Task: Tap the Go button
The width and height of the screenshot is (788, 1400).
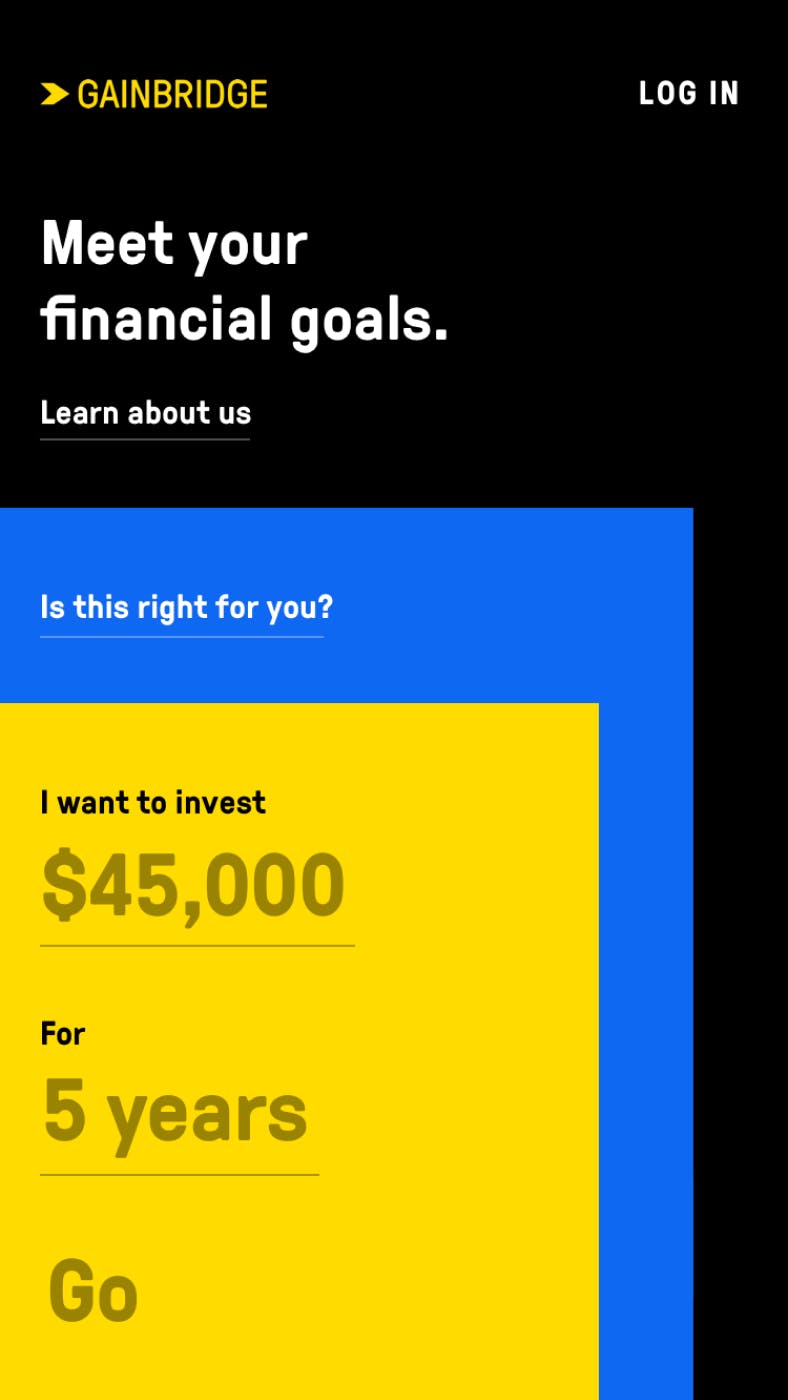Action: tap(93, 1291)
